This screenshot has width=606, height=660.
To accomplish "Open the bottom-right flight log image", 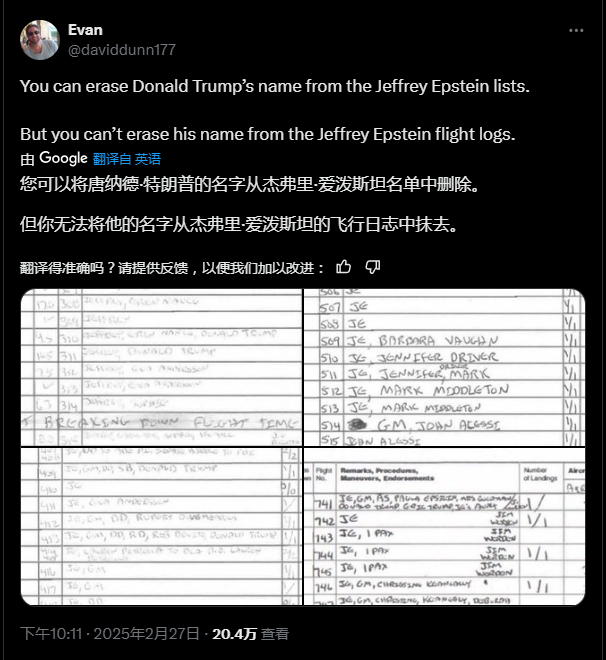I will [x=444, y=526].
